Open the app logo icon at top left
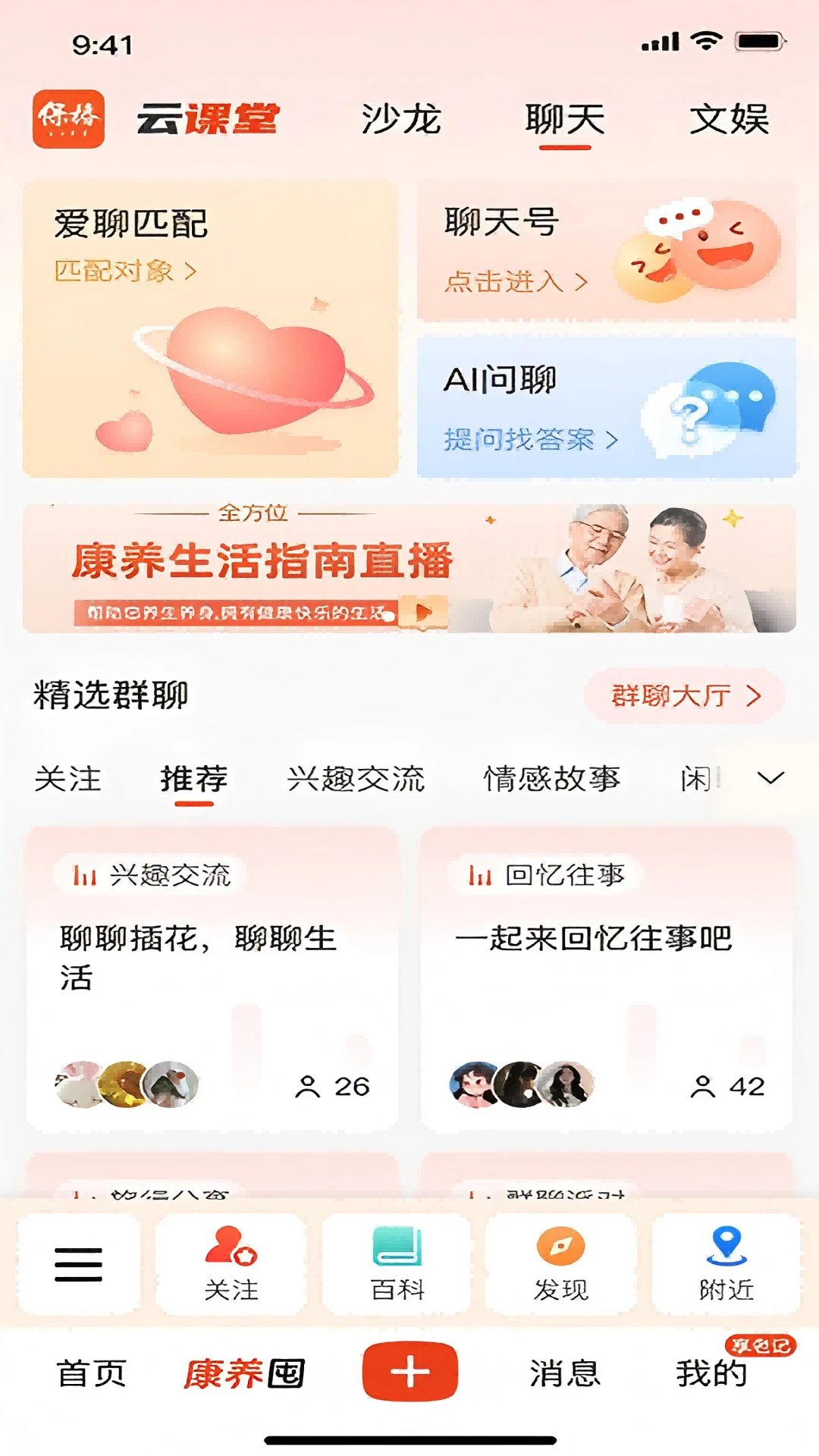The image size is (819, 1456). [x=68, y=118]
